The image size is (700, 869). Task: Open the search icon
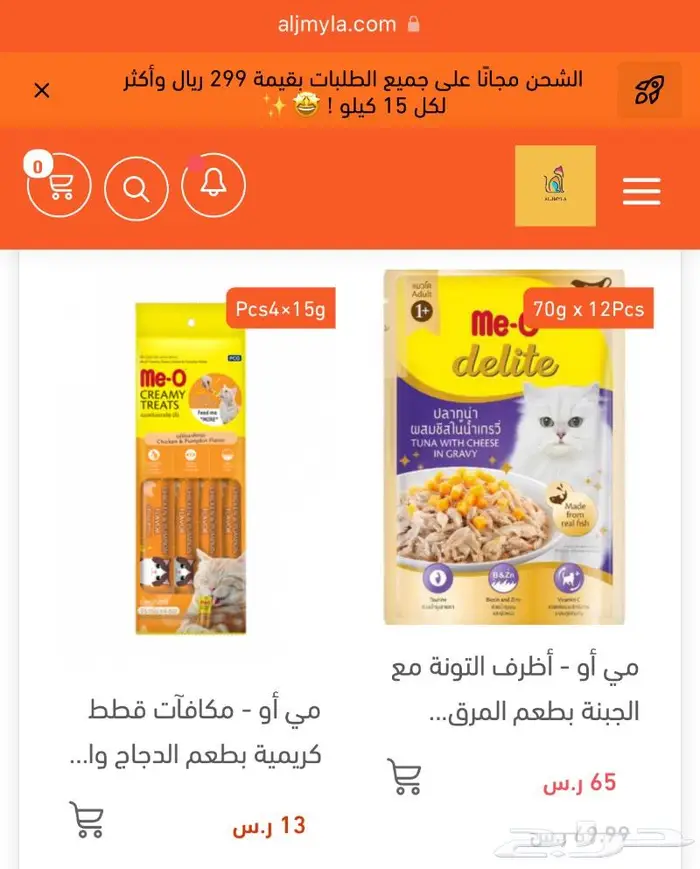136,187
